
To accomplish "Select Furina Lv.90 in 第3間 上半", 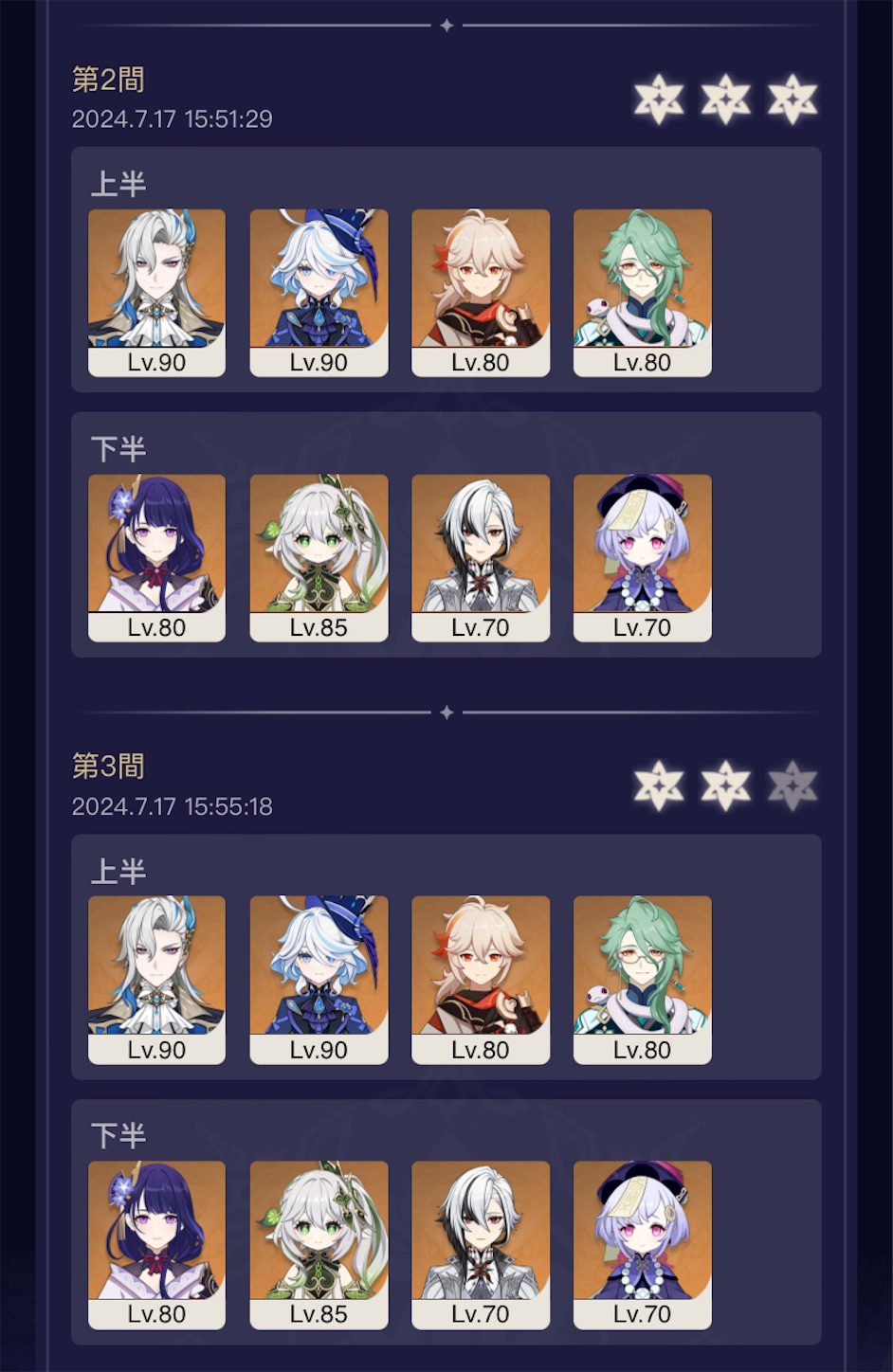I will tap(319, 980).
